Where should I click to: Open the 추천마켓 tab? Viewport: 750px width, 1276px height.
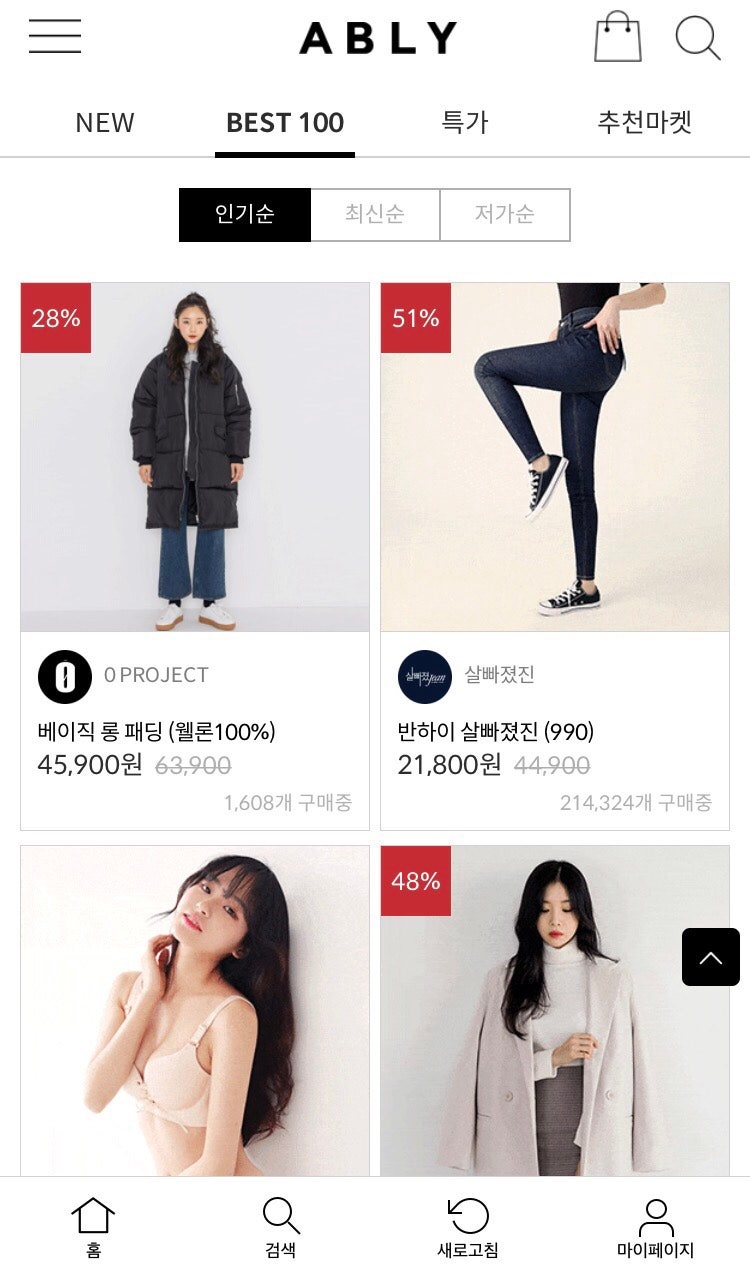coord(645,123)
